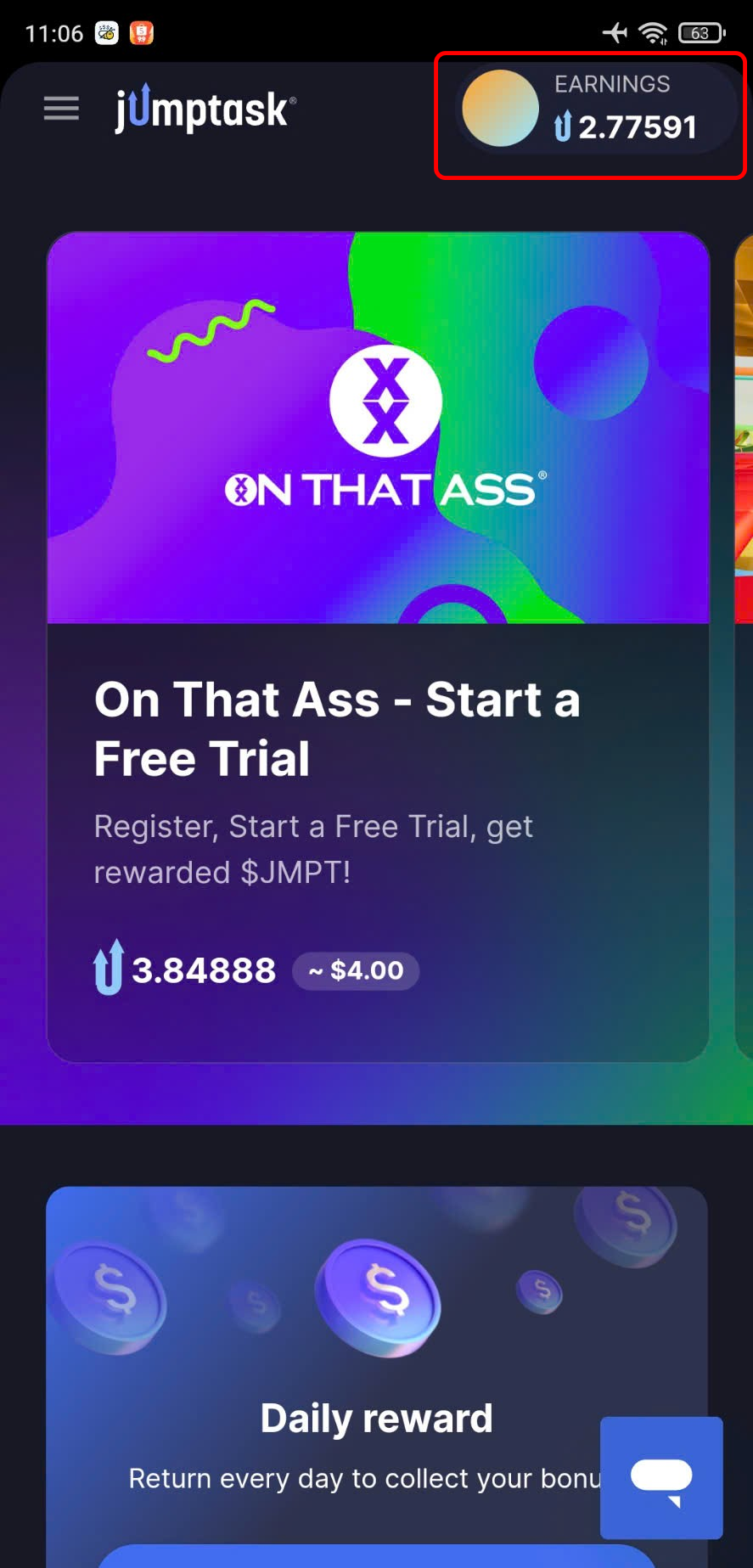Open the Daily reward card
The height and width of the screenshot is (1568, 753).
click(x=377, y=1377)
